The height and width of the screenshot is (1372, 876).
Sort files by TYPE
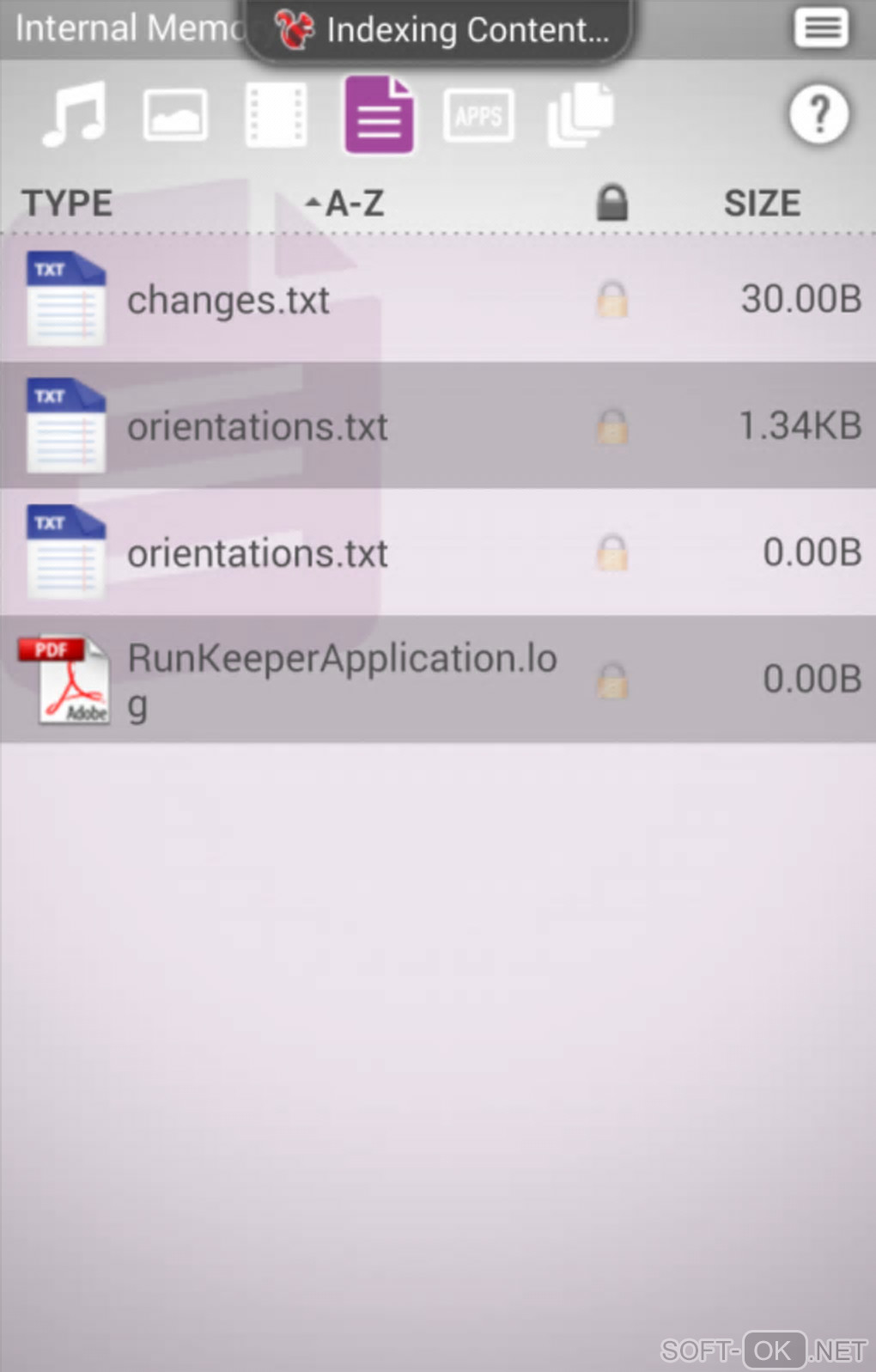pyautogui.click(x=67, y=204)
